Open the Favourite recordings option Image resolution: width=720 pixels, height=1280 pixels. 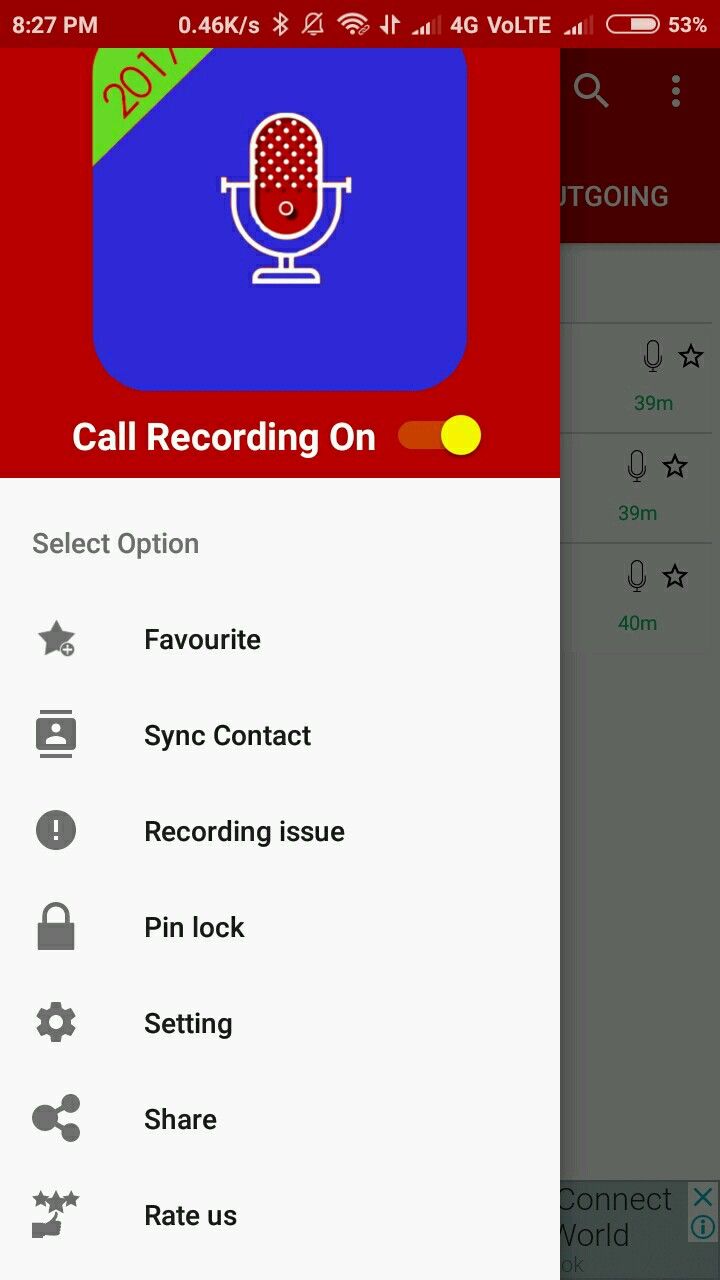click(280, 639)
